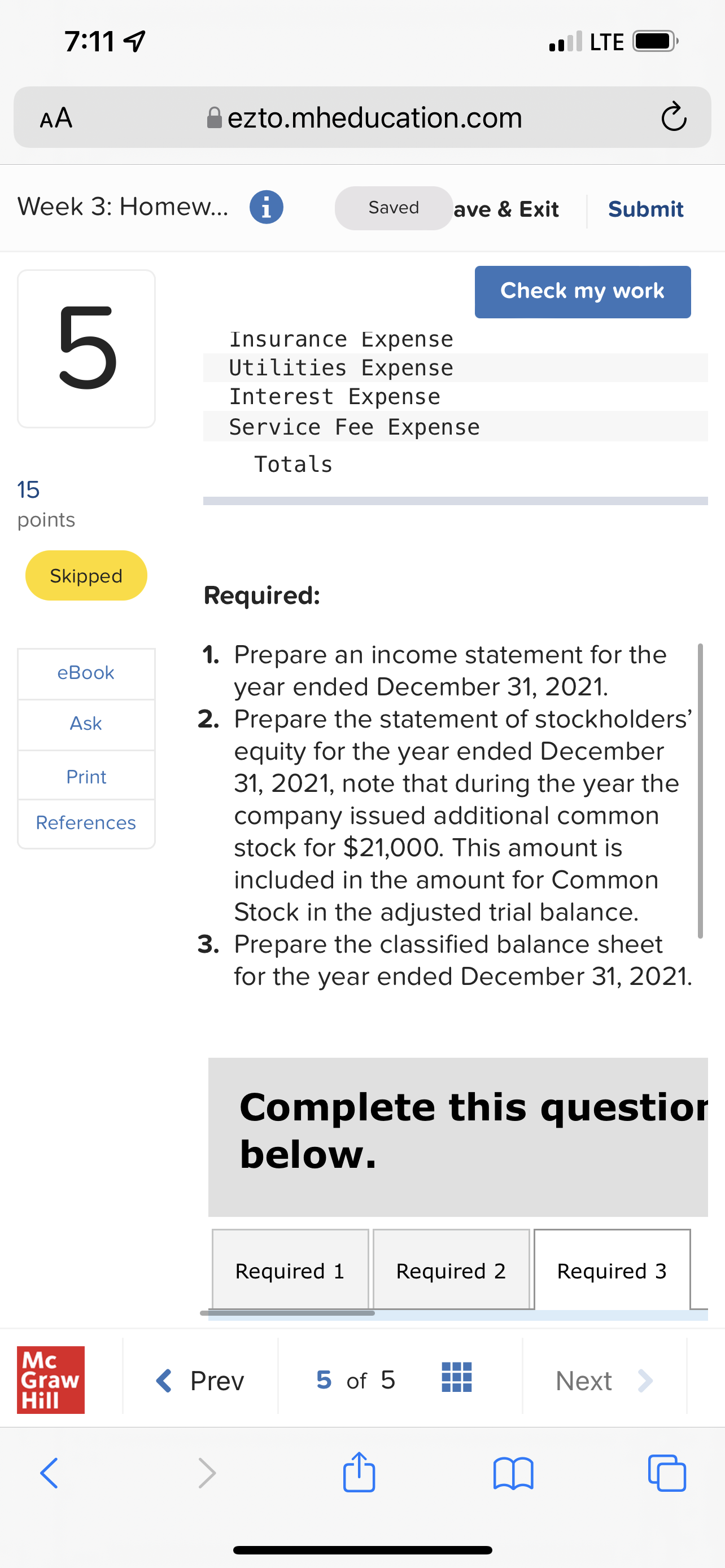Print this question

point(86,777)
